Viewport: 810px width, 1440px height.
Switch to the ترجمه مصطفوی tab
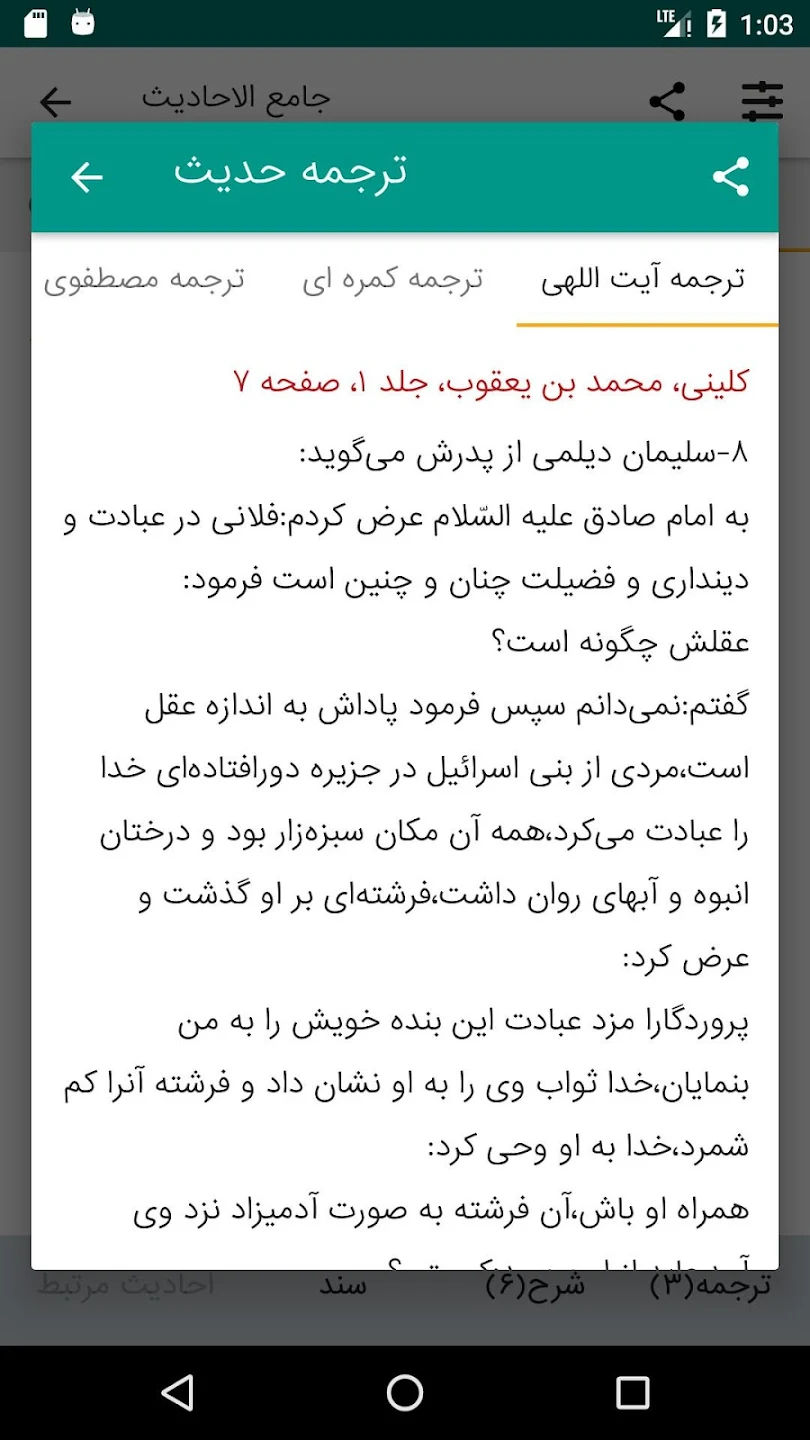point(144,279)
